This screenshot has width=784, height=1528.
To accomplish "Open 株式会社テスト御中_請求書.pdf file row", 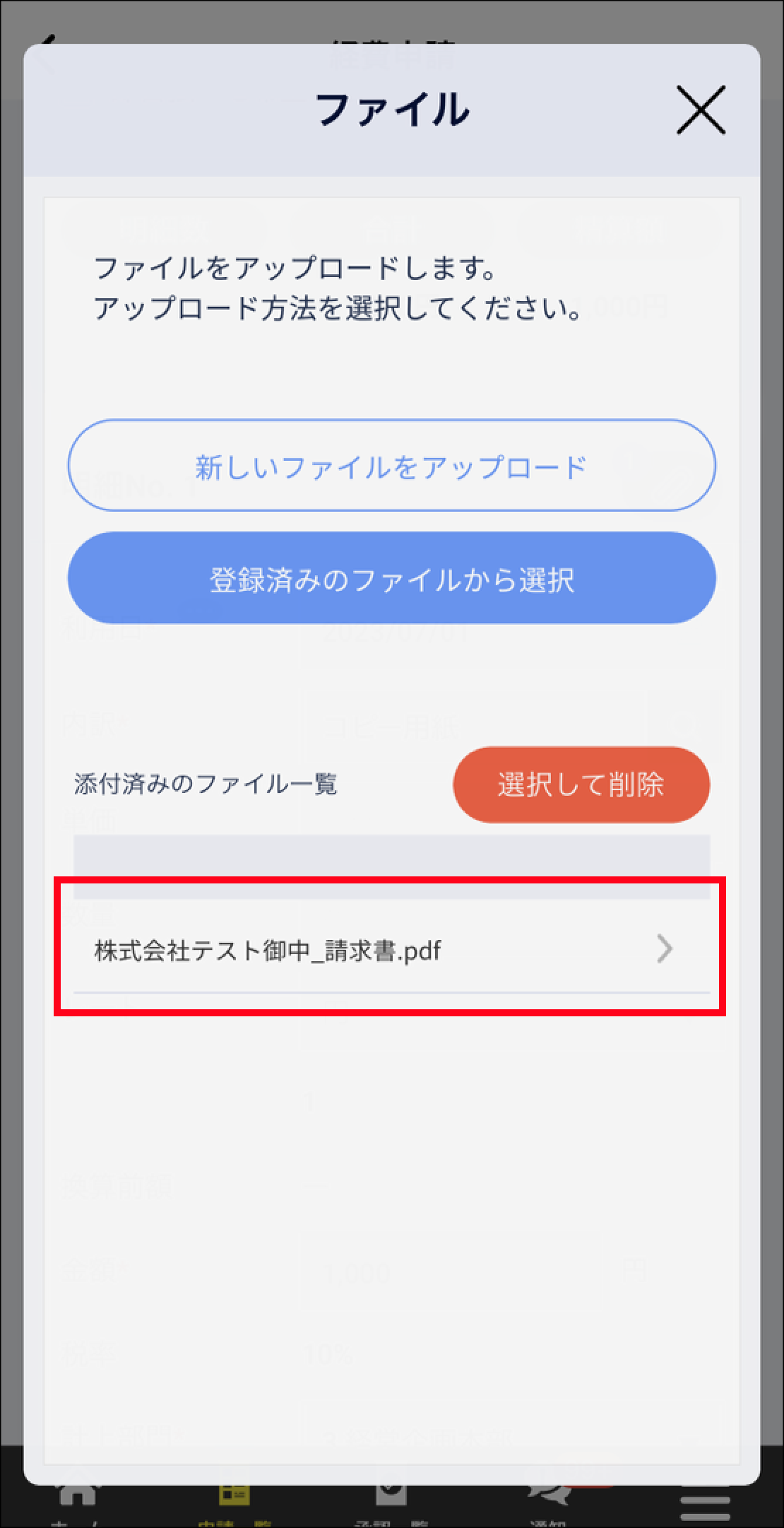I will pos(391,950).
